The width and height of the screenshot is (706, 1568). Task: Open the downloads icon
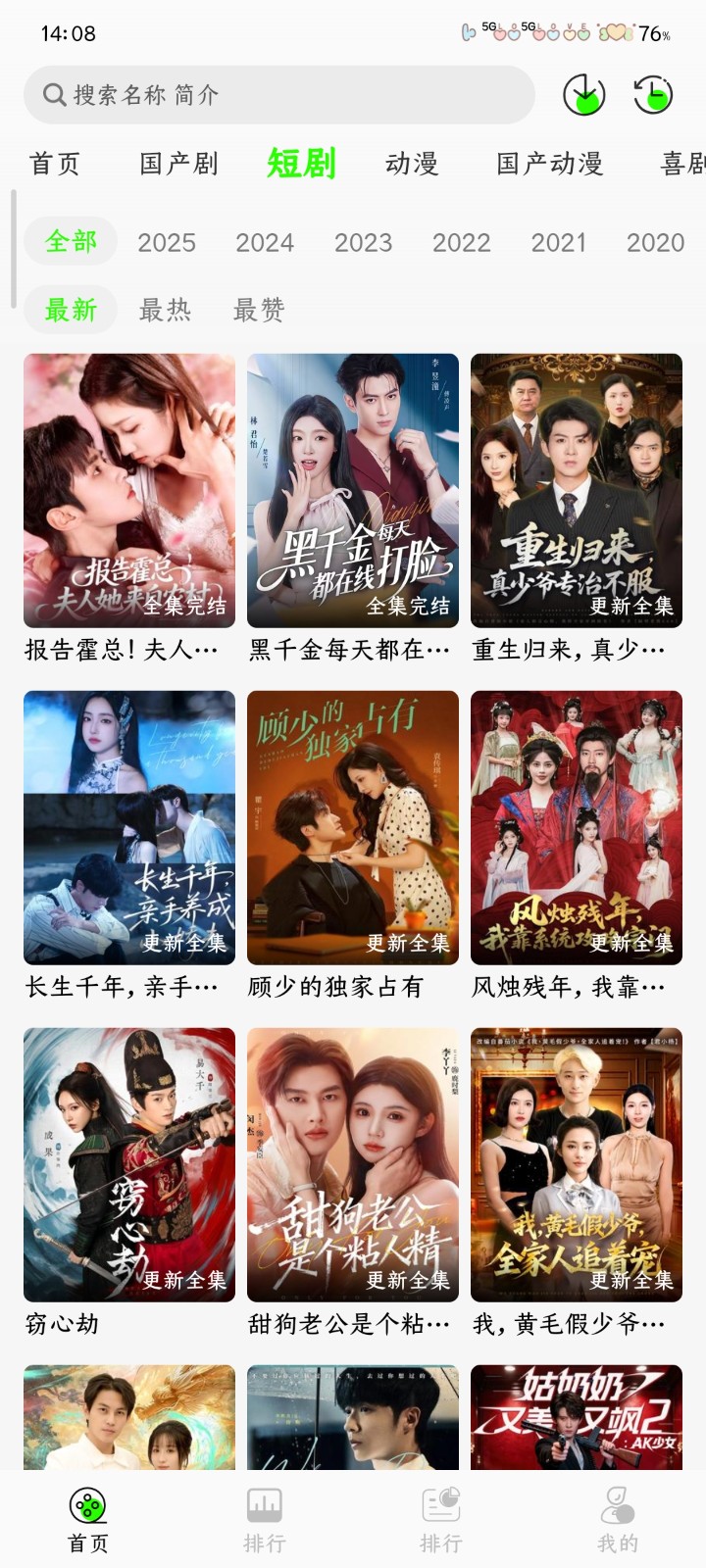click(583, 95)
